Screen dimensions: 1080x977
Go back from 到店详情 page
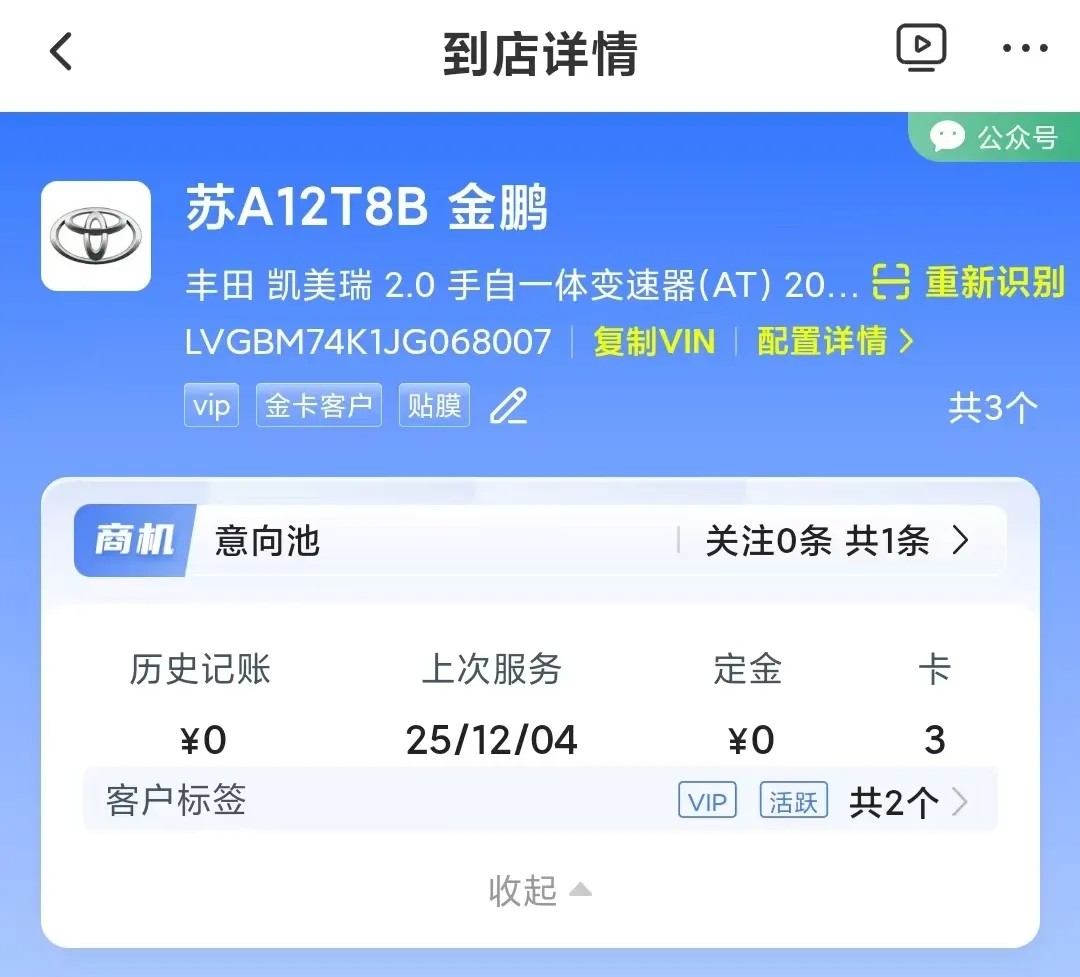tap(62, 52)
